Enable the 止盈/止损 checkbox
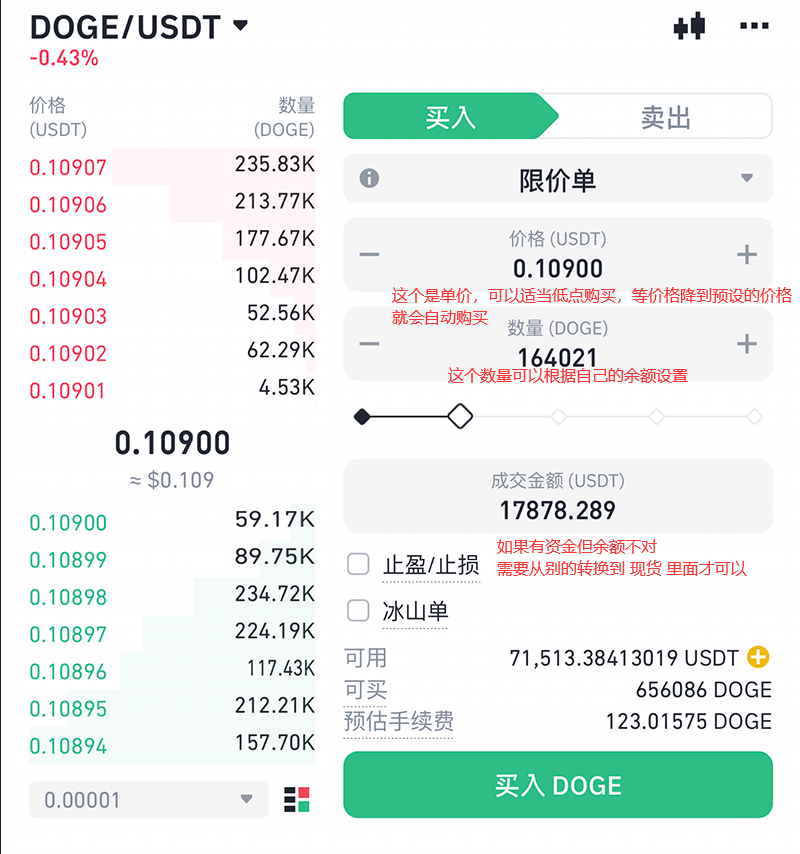 pos(358,565)
